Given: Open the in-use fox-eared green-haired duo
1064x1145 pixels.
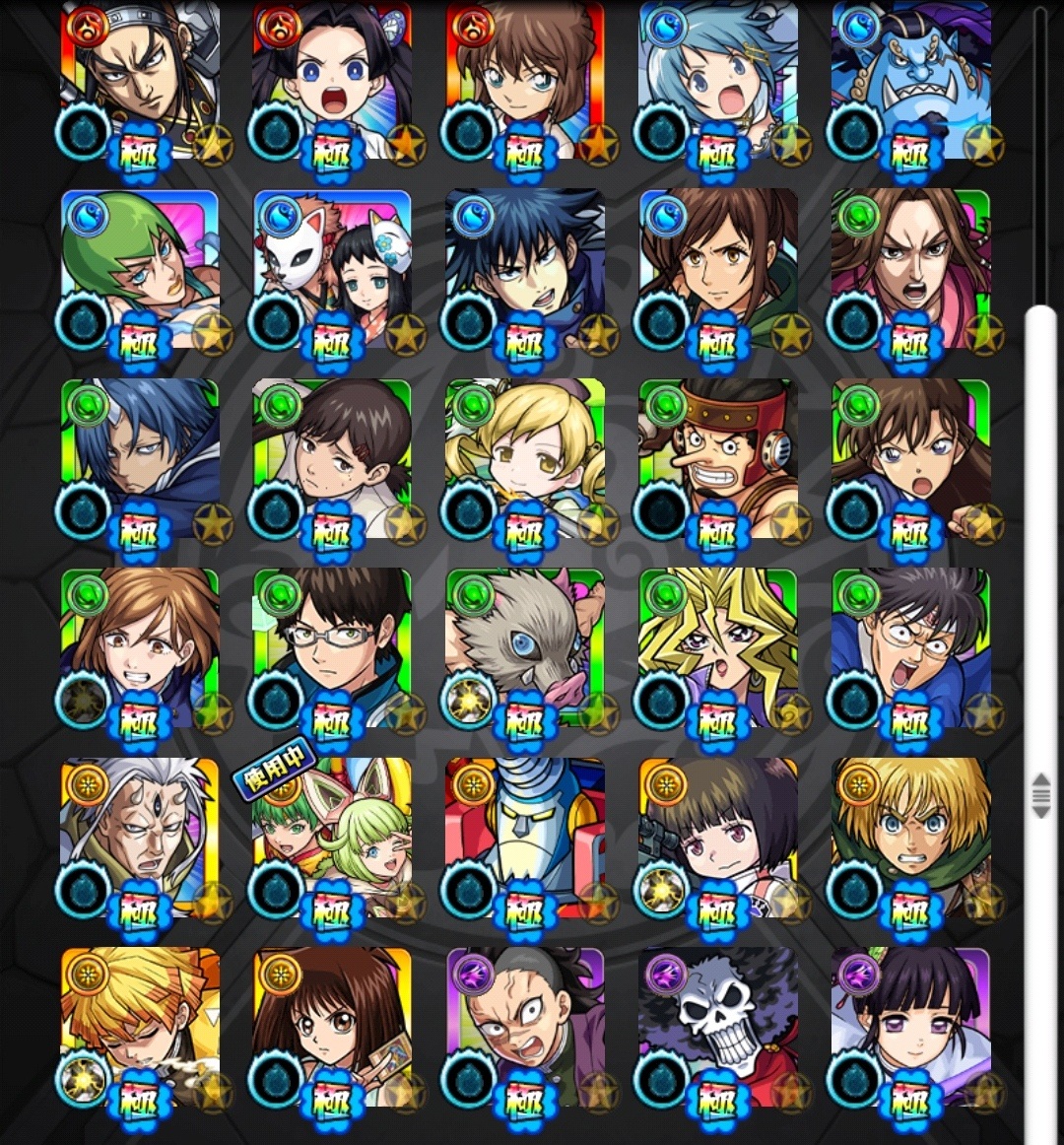Looking at the screenshot, I should (332, 836).
